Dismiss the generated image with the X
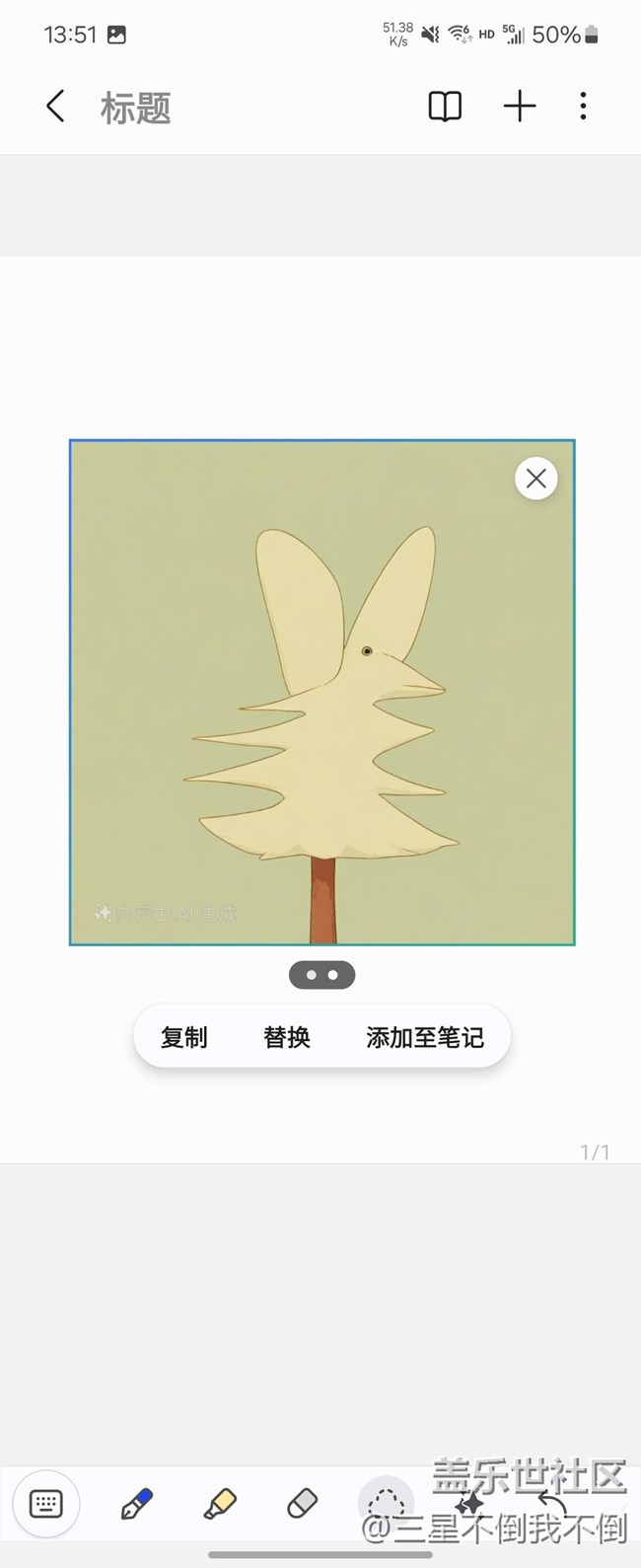This screenshot has height=1568, width=641. [x=535, y=479]
